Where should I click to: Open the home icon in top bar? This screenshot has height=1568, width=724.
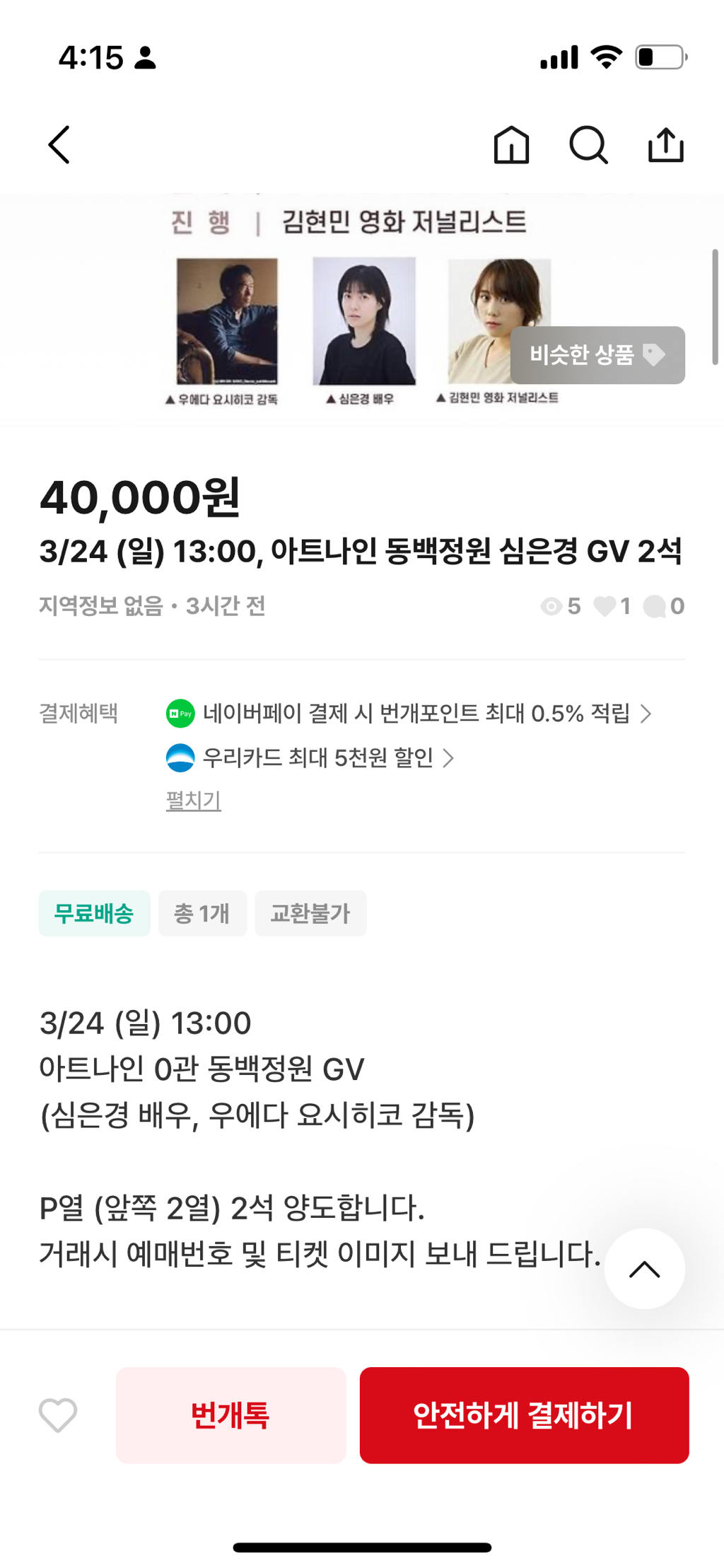(511, 145)
